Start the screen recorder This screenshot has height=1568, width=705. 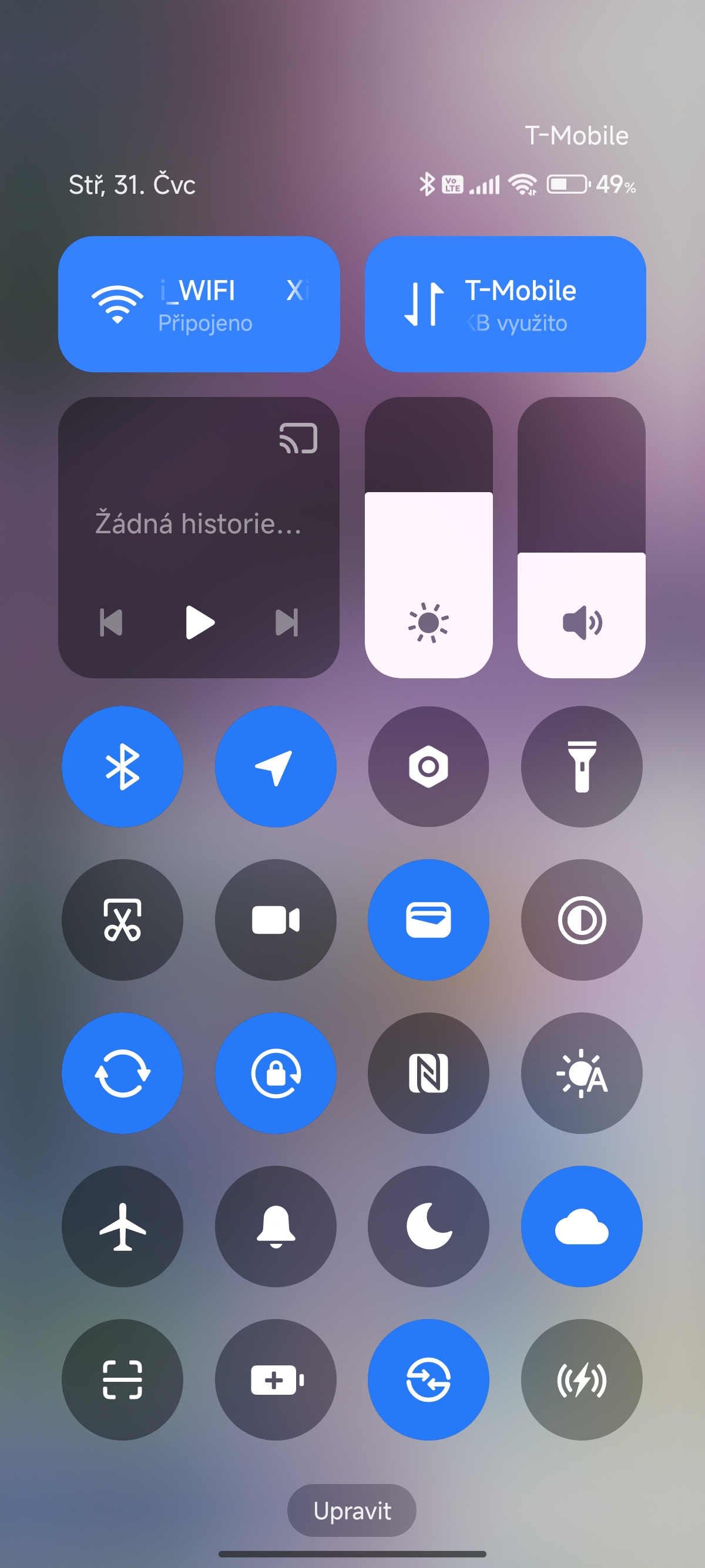point(276,920)
